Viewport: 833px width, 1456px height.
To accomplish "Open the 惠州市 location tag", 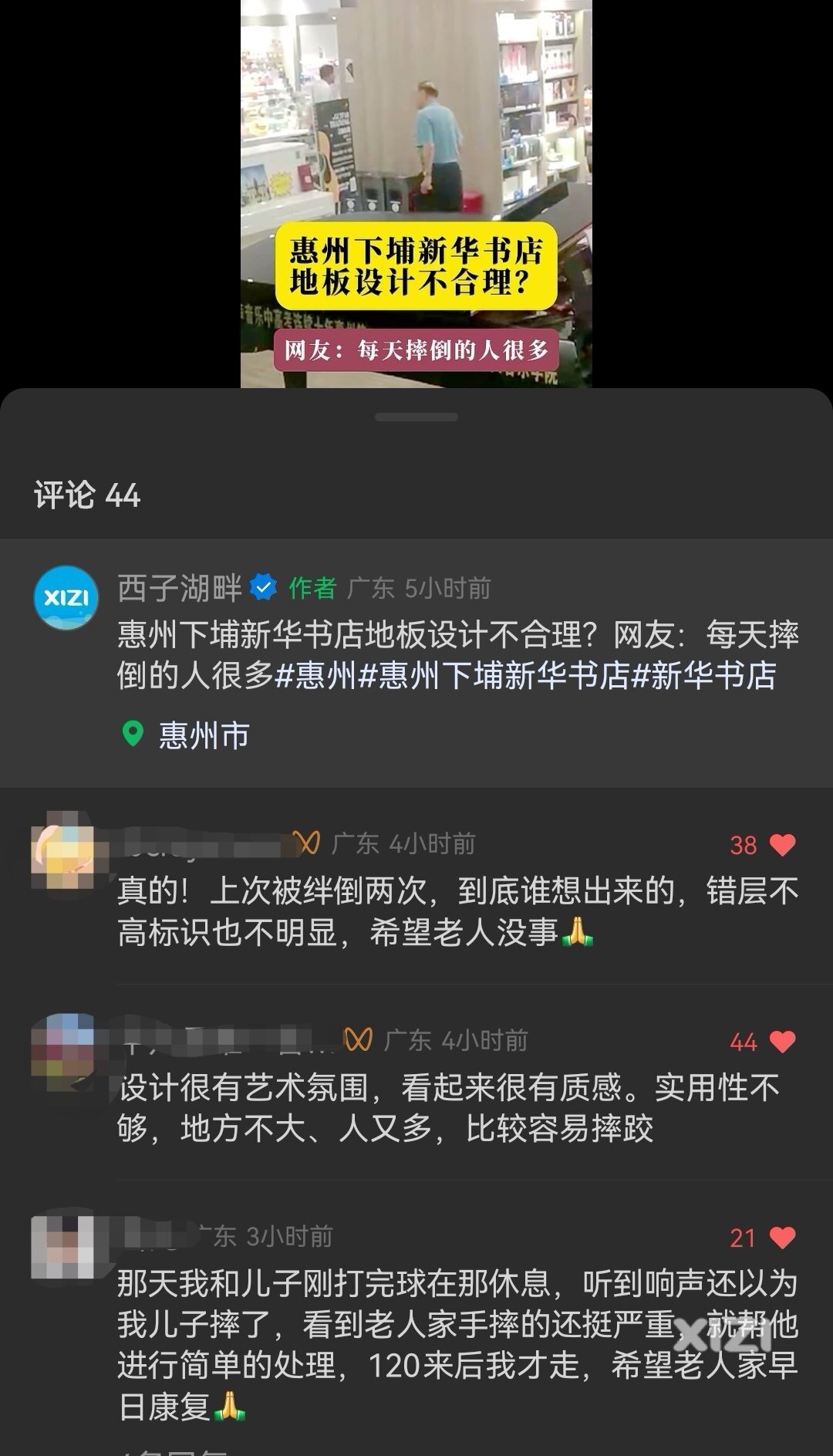I will pos(203,735).
